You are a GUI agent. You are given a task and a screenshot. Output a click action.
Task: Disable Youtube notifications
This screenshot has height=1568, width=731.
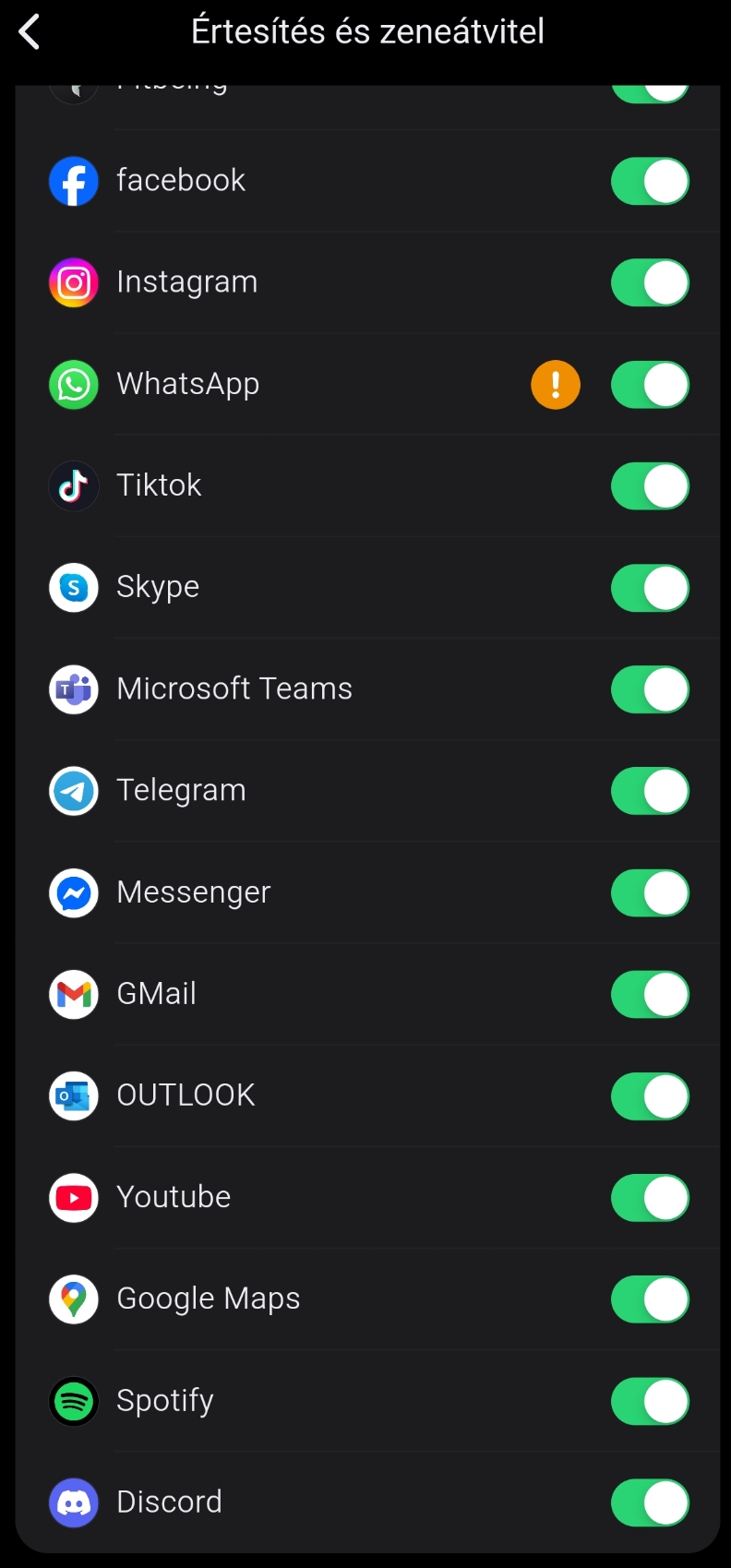coord(650,1198)
